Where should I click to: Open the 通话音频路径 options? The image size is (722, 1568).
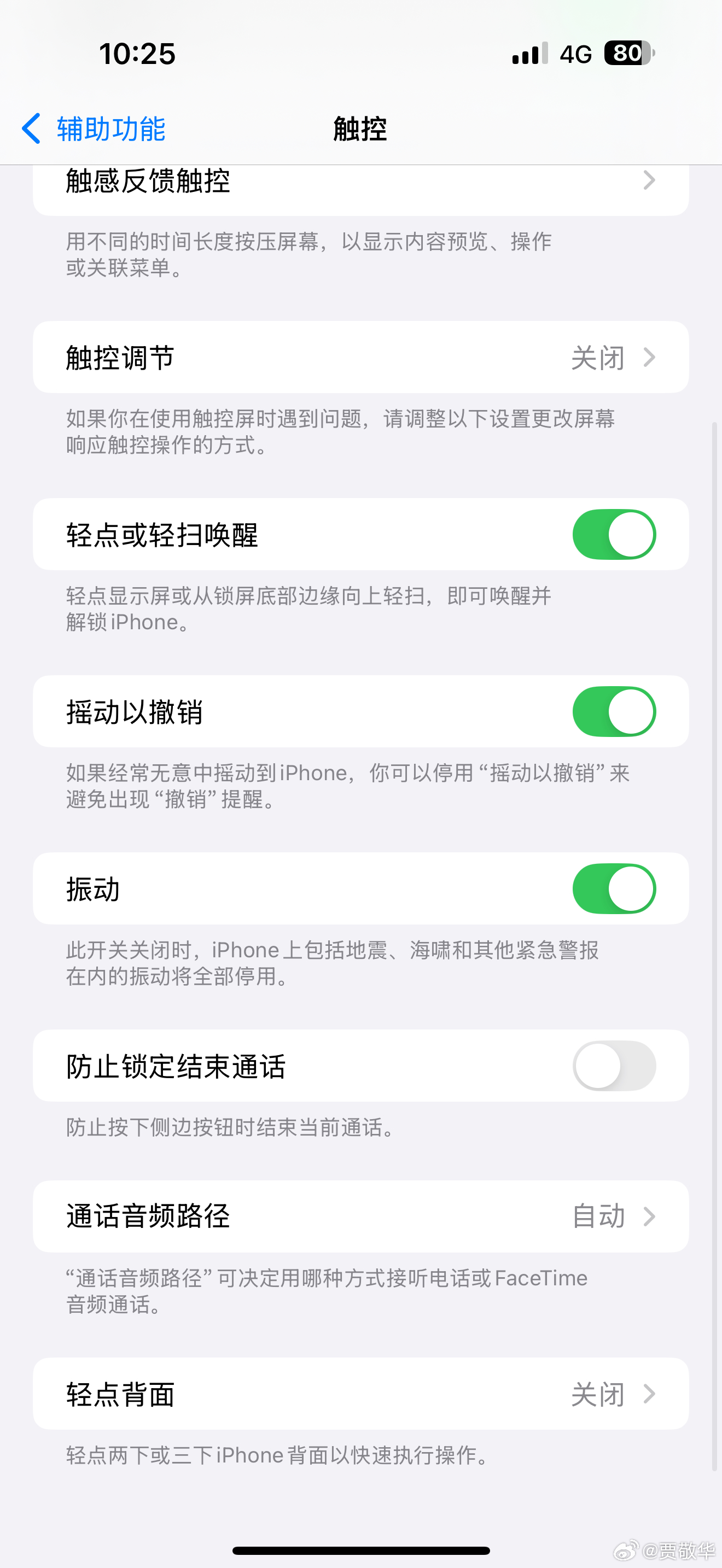(x=650, y=1217)
